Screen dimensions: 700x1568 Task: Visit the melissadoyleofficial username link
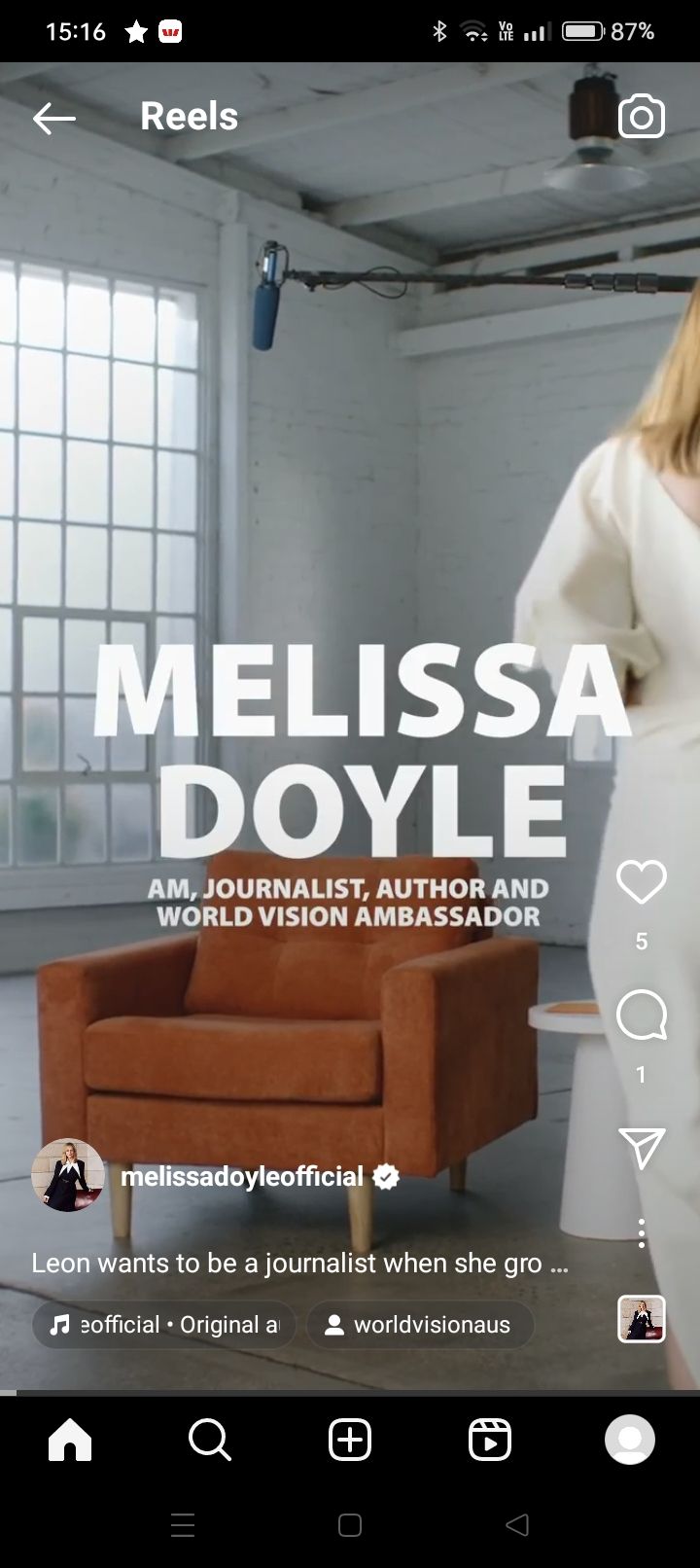click(x=242, y=1177)
